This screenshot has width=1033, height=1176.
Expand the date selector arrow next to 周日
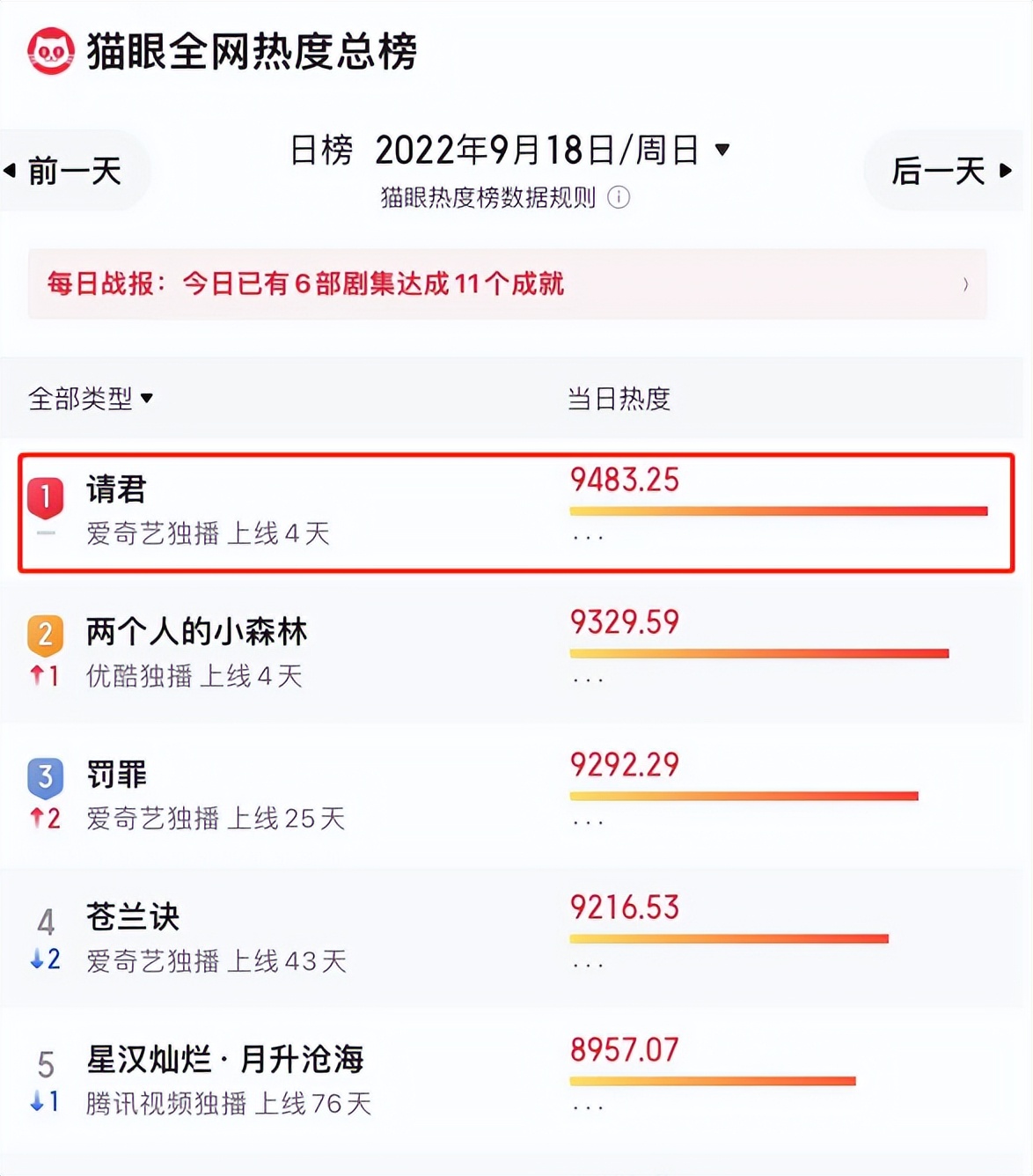(722, 151)
